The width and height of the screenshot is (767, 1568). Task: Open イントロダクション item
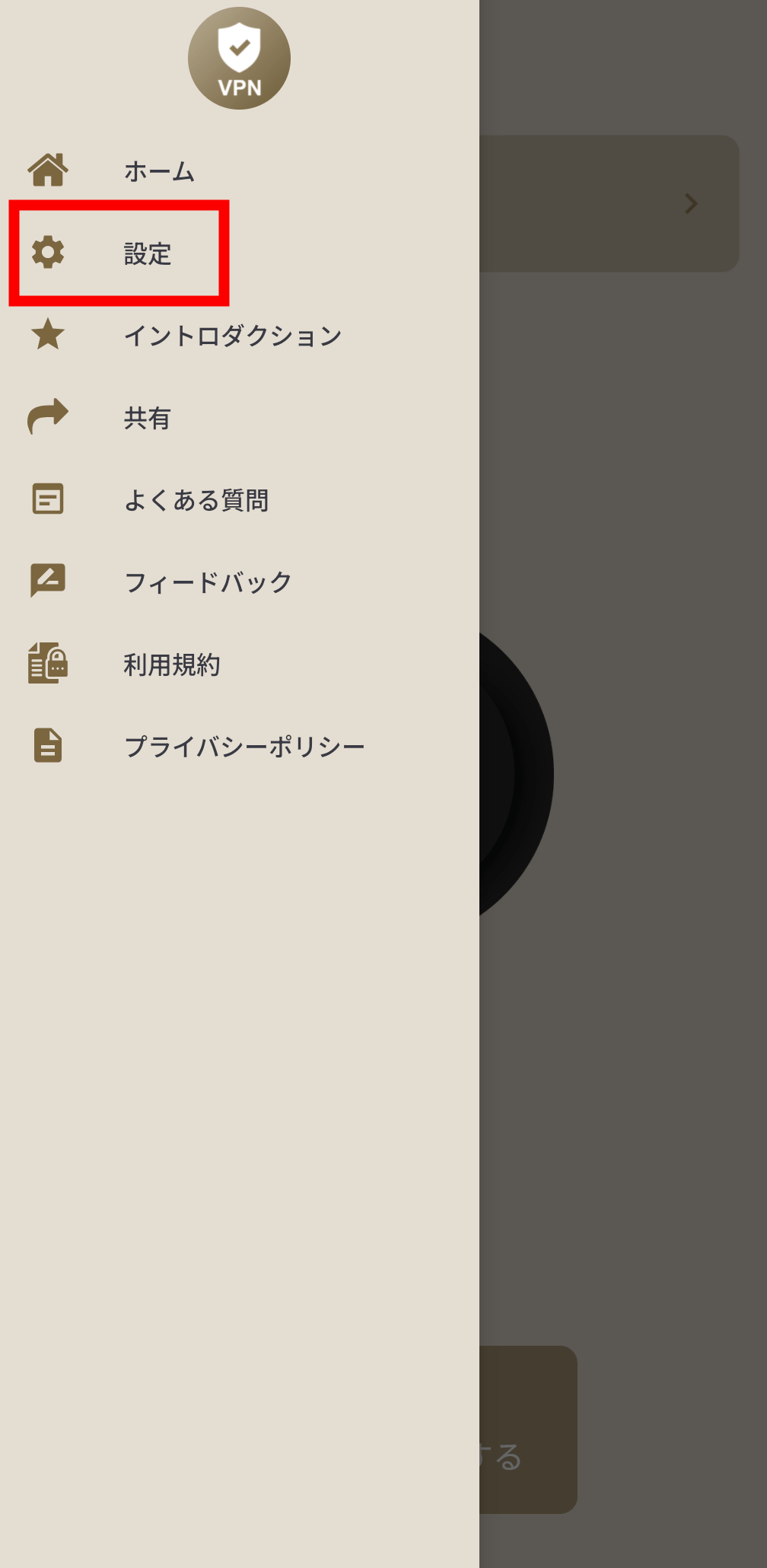(x=232, y=336)
